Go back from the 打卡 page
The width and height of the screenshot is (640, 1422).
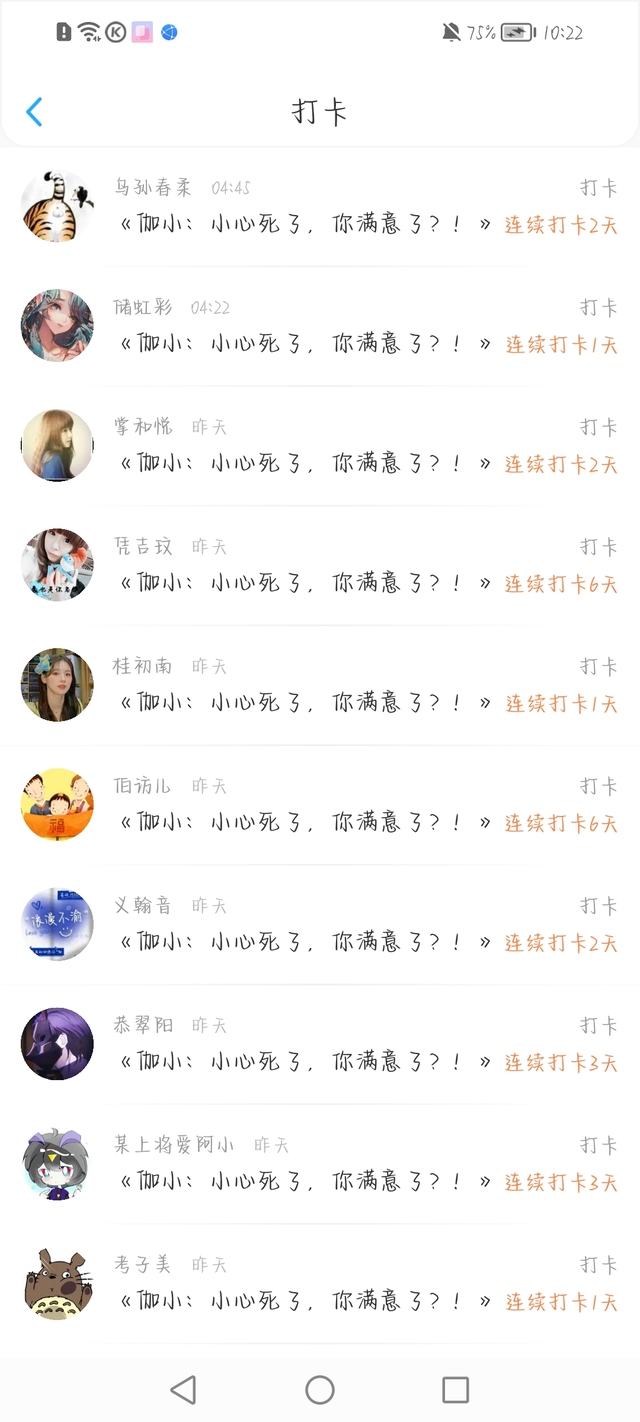pos(34,111)
